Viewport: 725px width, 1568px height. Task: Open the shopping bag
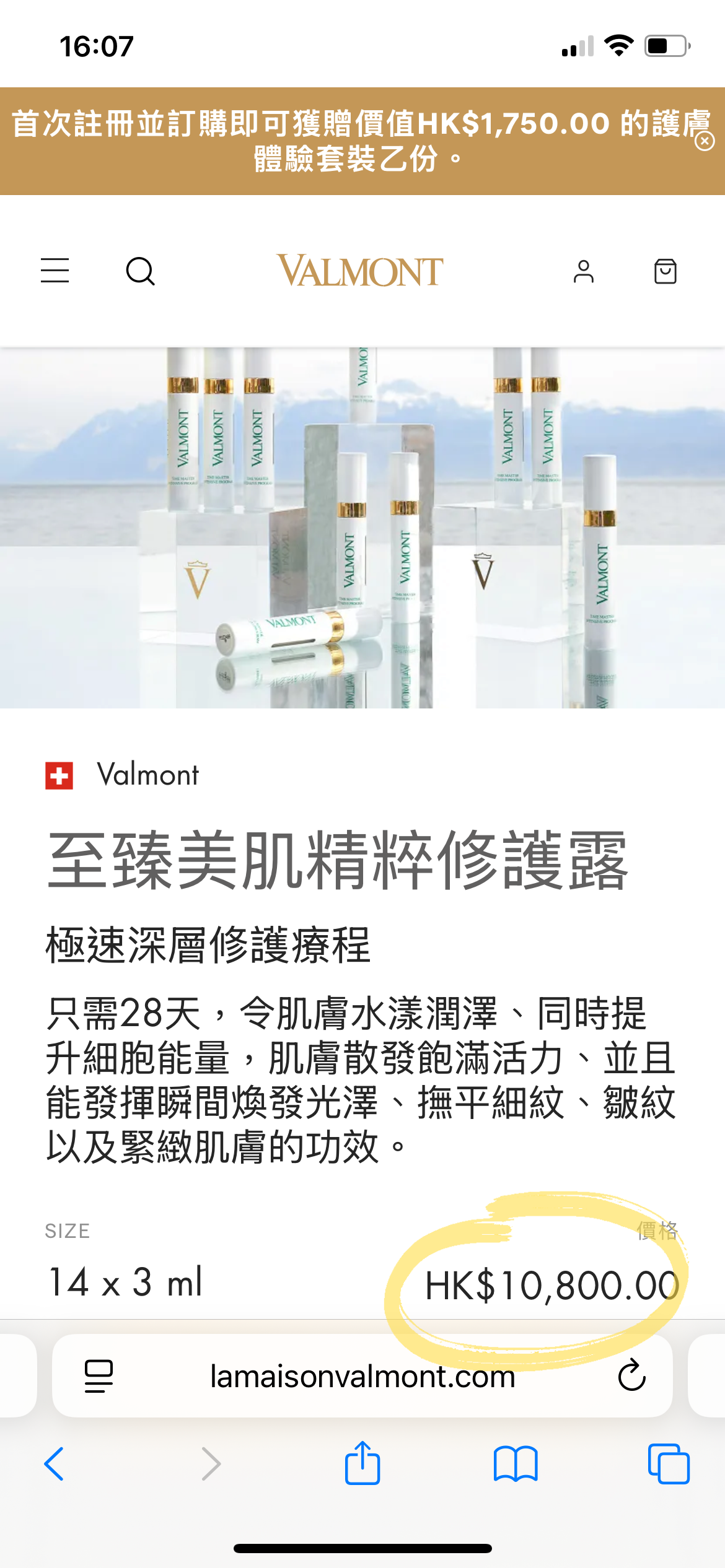click(665, 271)
